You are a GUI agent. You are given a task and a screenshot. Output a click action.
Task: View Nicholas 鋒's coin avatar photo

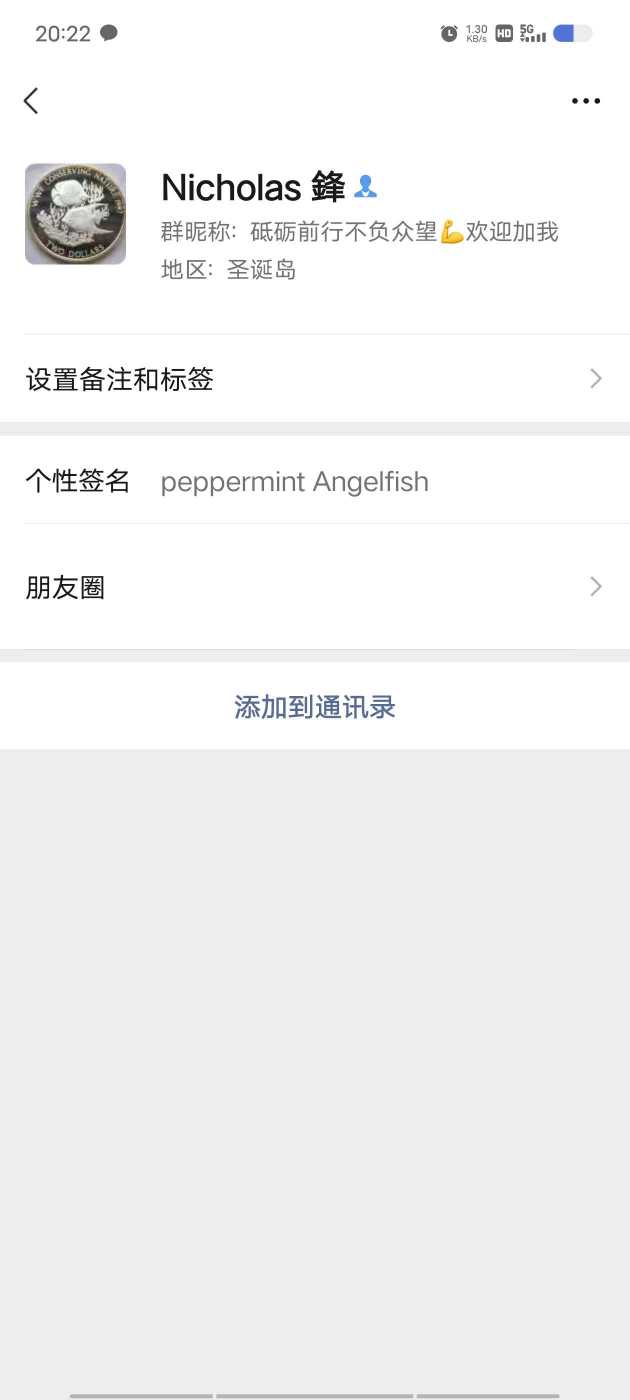(76, 214)
